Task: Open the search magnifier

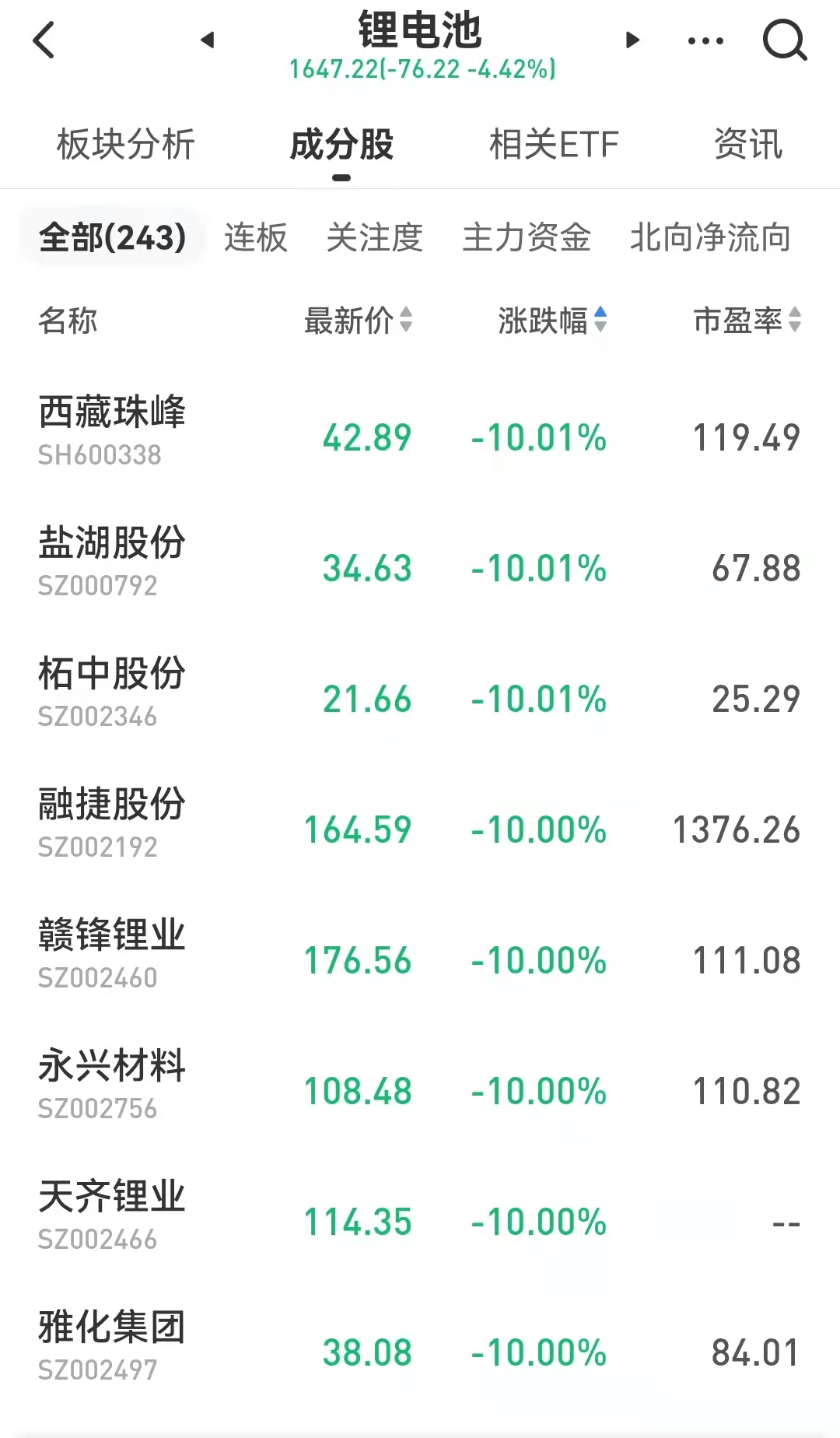Action: 784,40
